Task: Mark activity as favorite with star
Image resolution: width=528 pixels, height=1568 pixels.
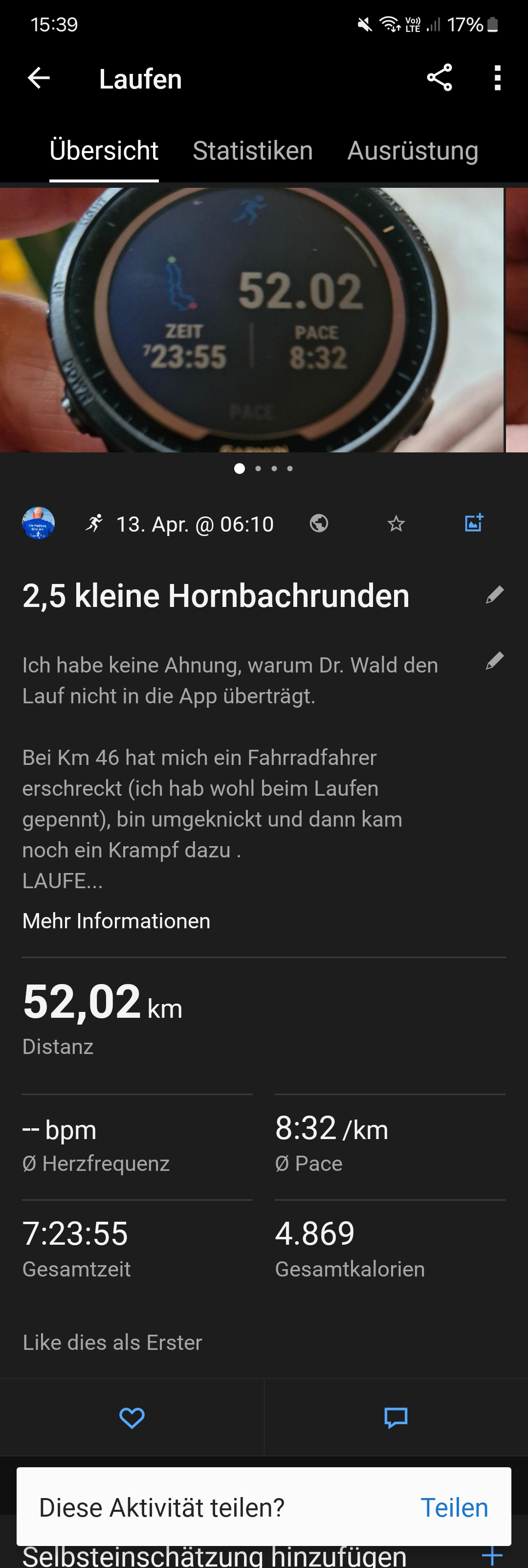Action: [396, 523]
